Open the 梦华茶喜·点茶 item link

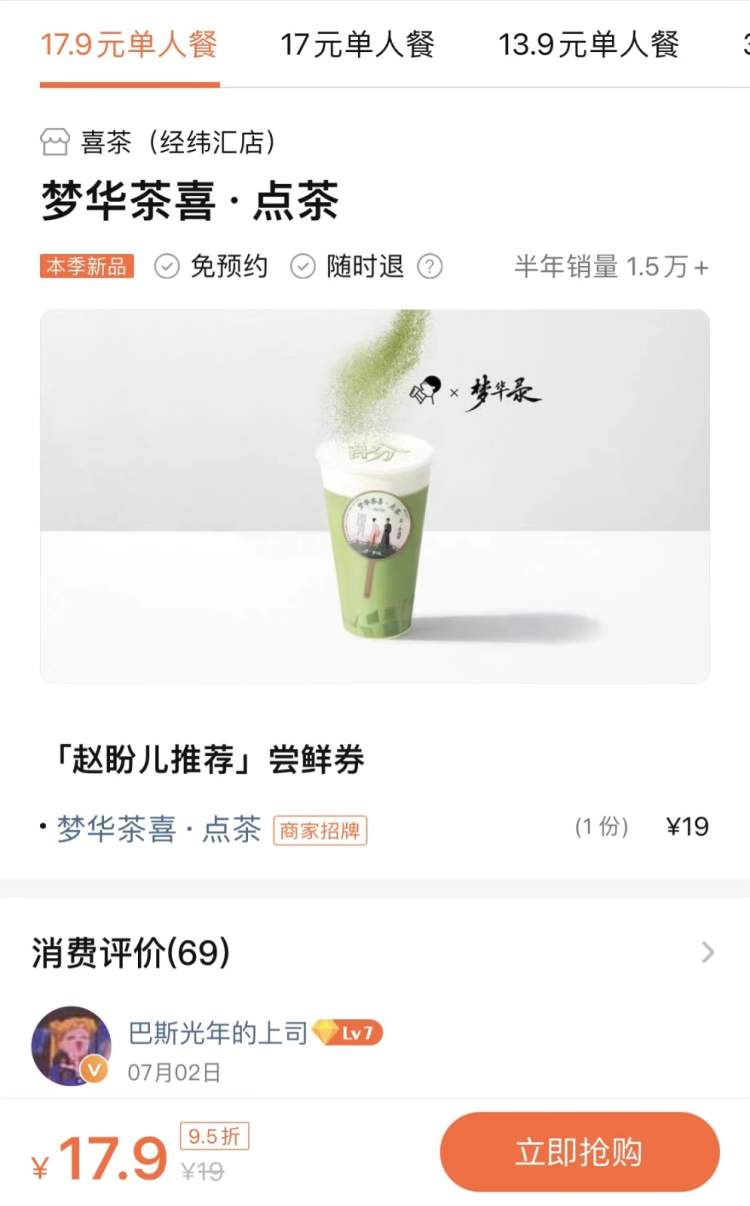click(x=160, y=829)
